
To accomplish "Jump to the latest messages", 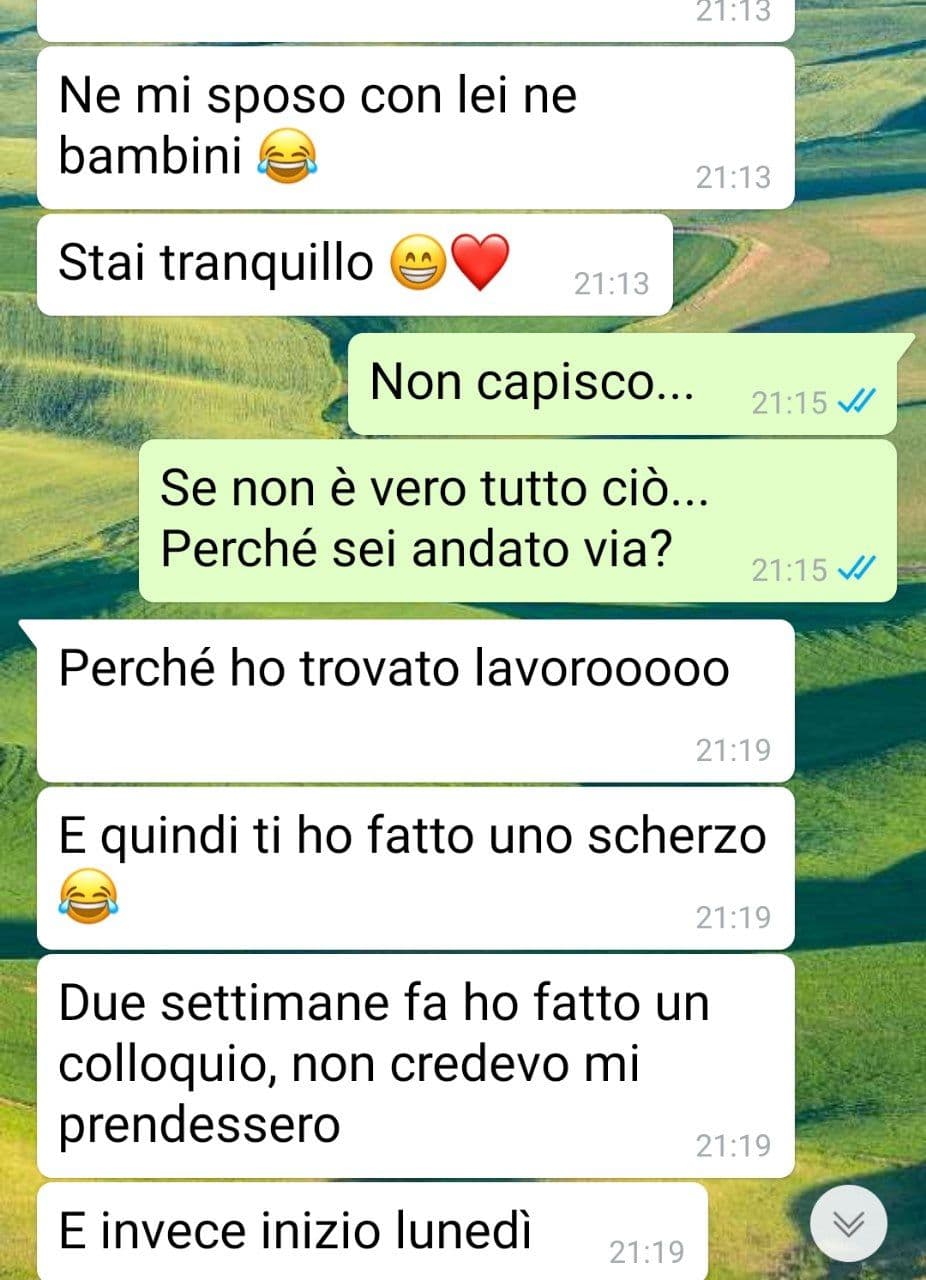I will pos(848,1223).
